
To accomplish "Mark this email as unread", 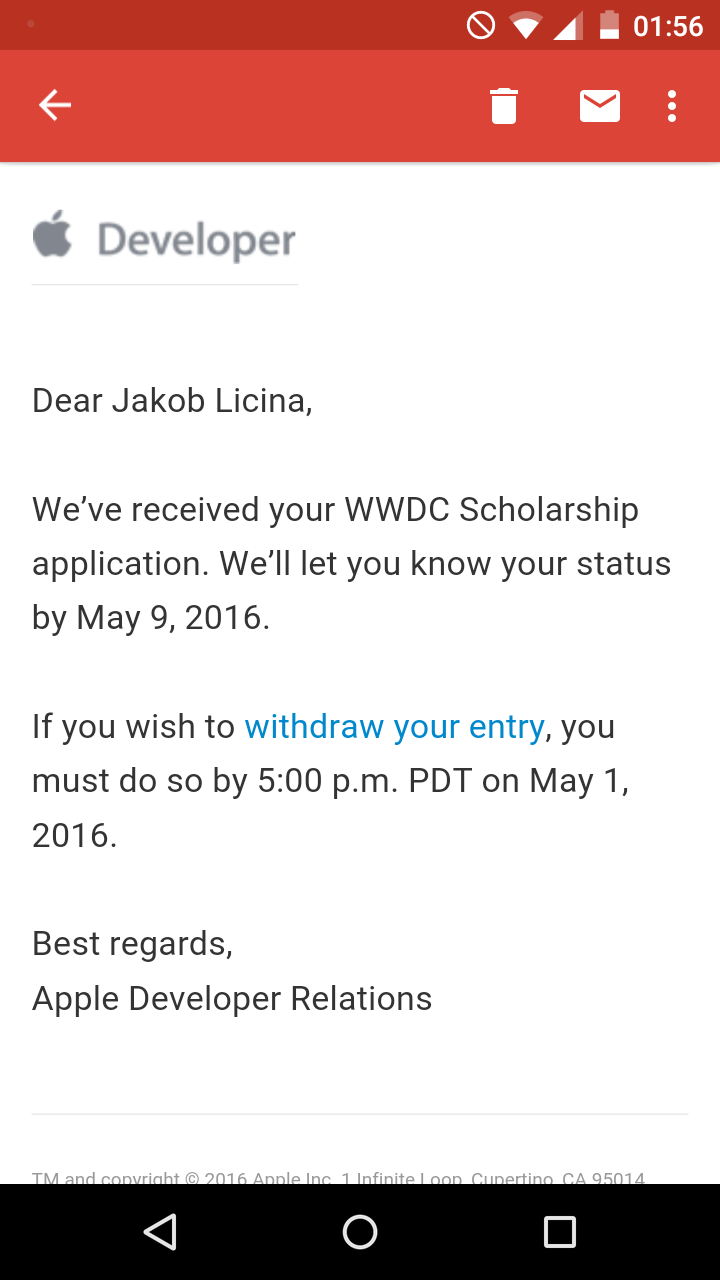I will [599, 105].
